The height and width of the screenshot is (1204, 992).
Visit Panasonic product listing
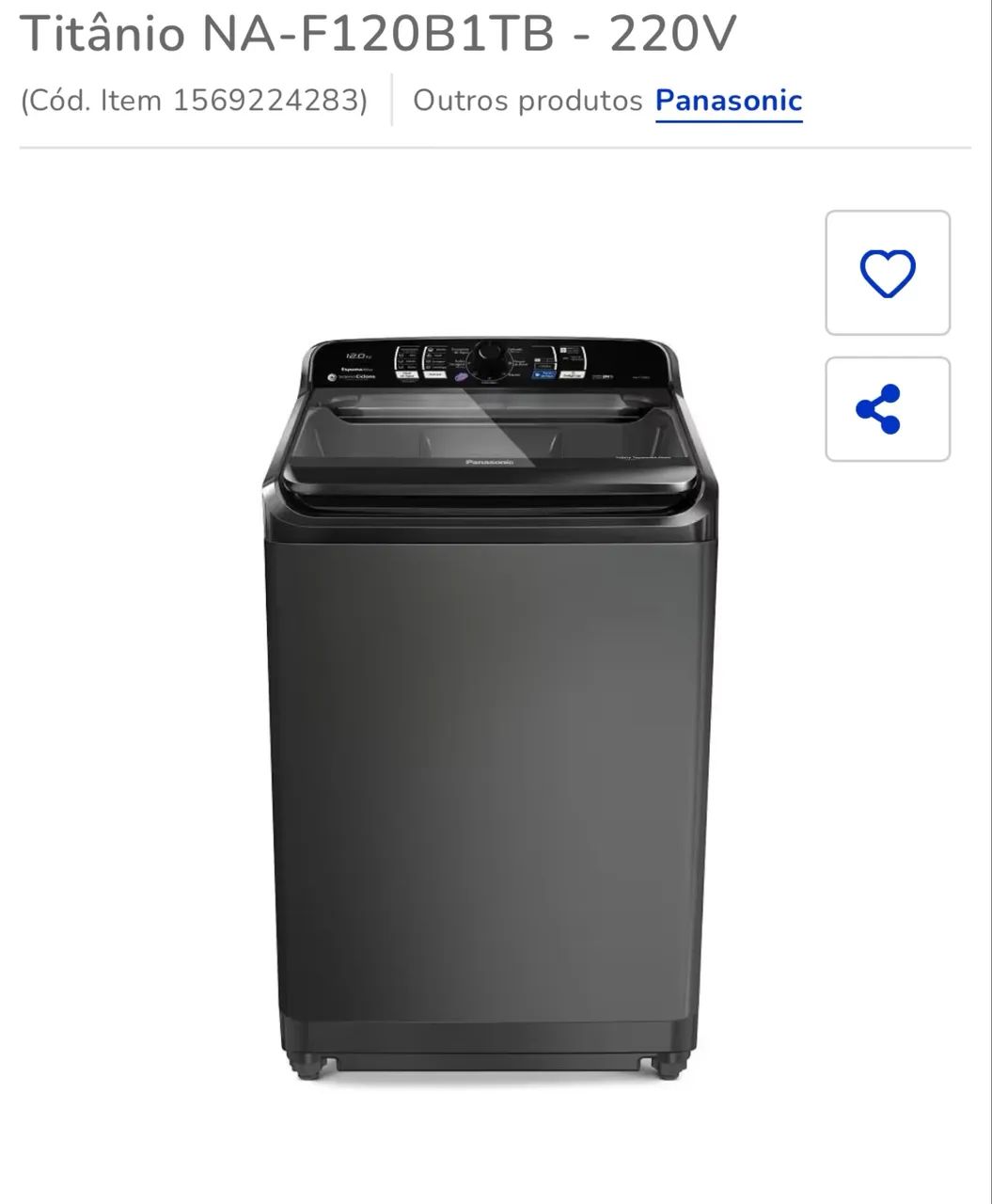[730, 101]
